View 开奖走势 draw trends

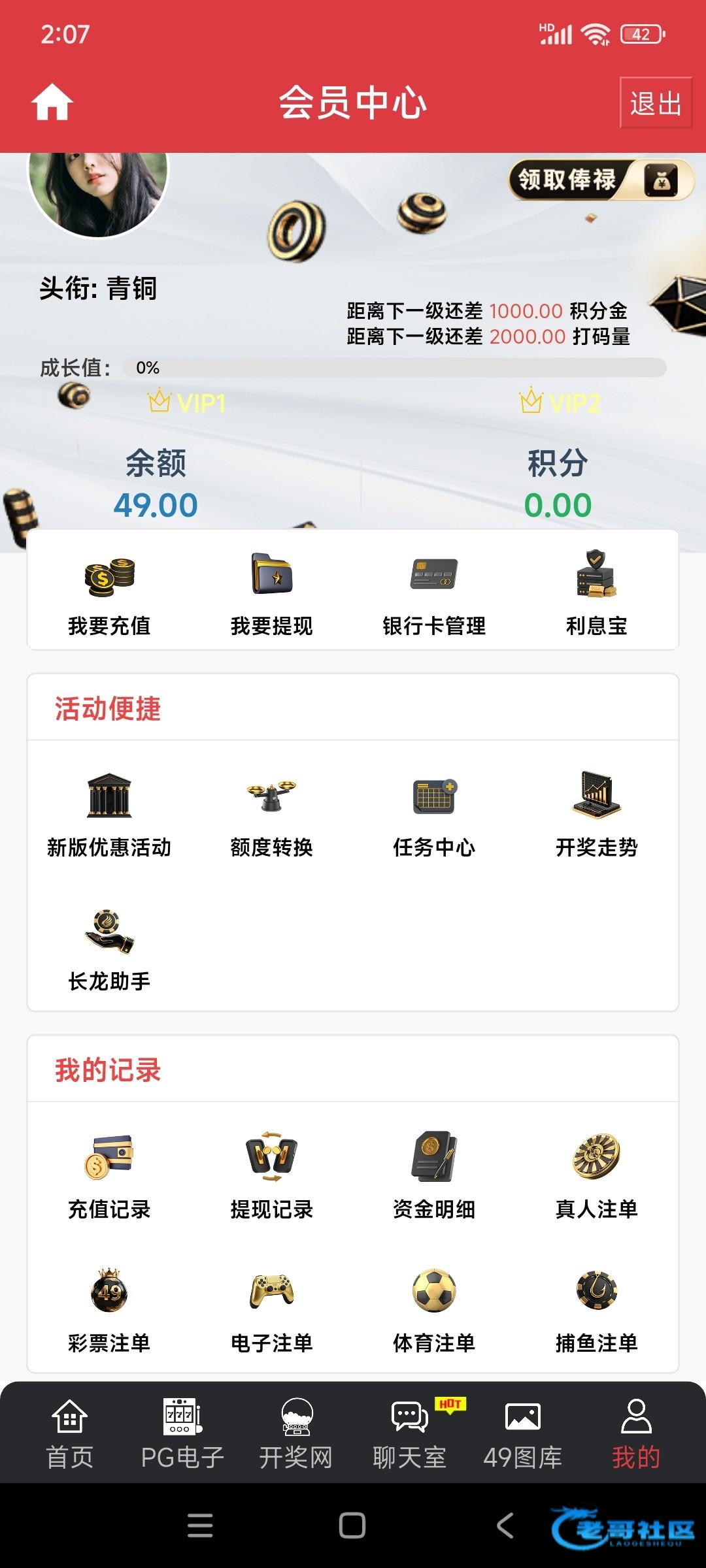click(x=596, y=814)
